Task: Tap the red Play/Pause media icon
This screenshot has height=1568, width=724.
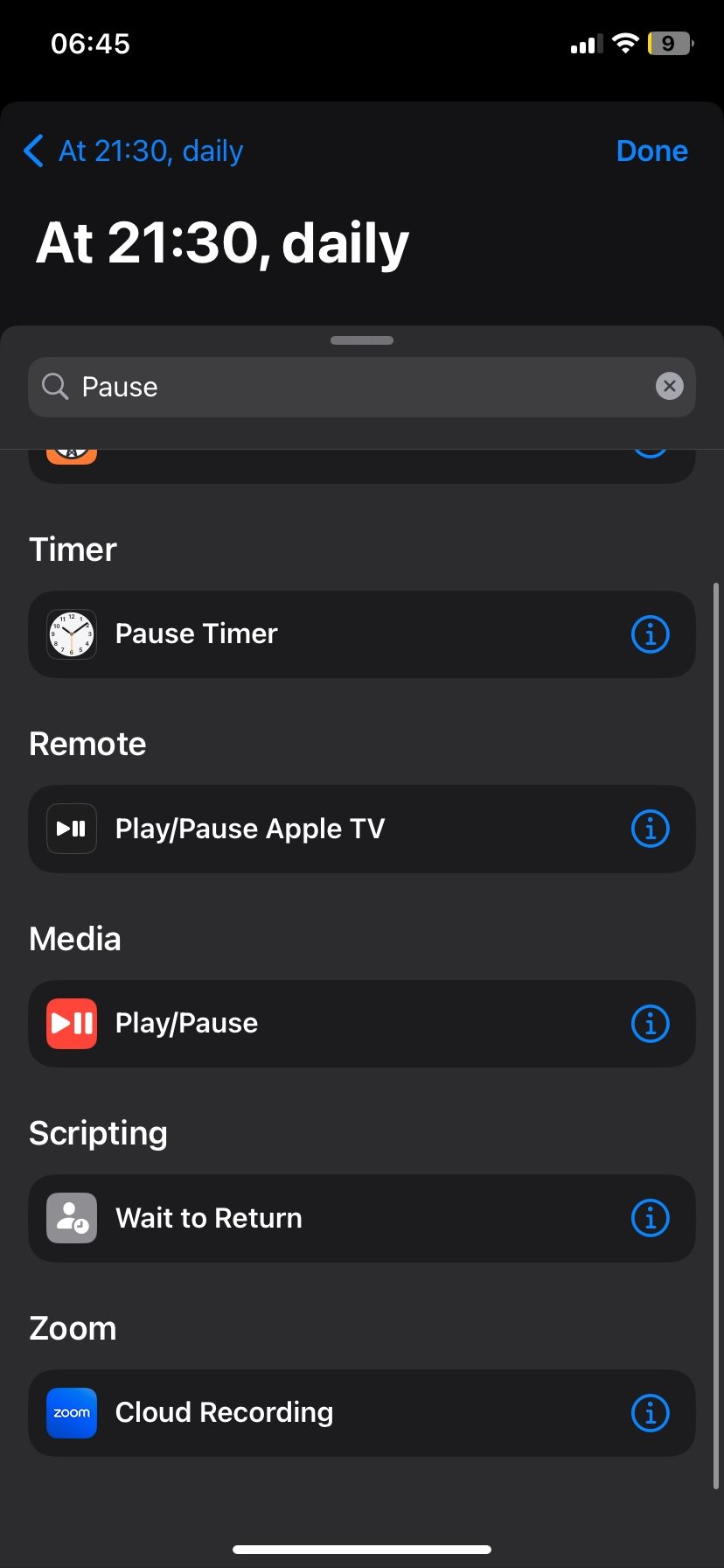Action: pyautogui.click(x=71, y=1023)
